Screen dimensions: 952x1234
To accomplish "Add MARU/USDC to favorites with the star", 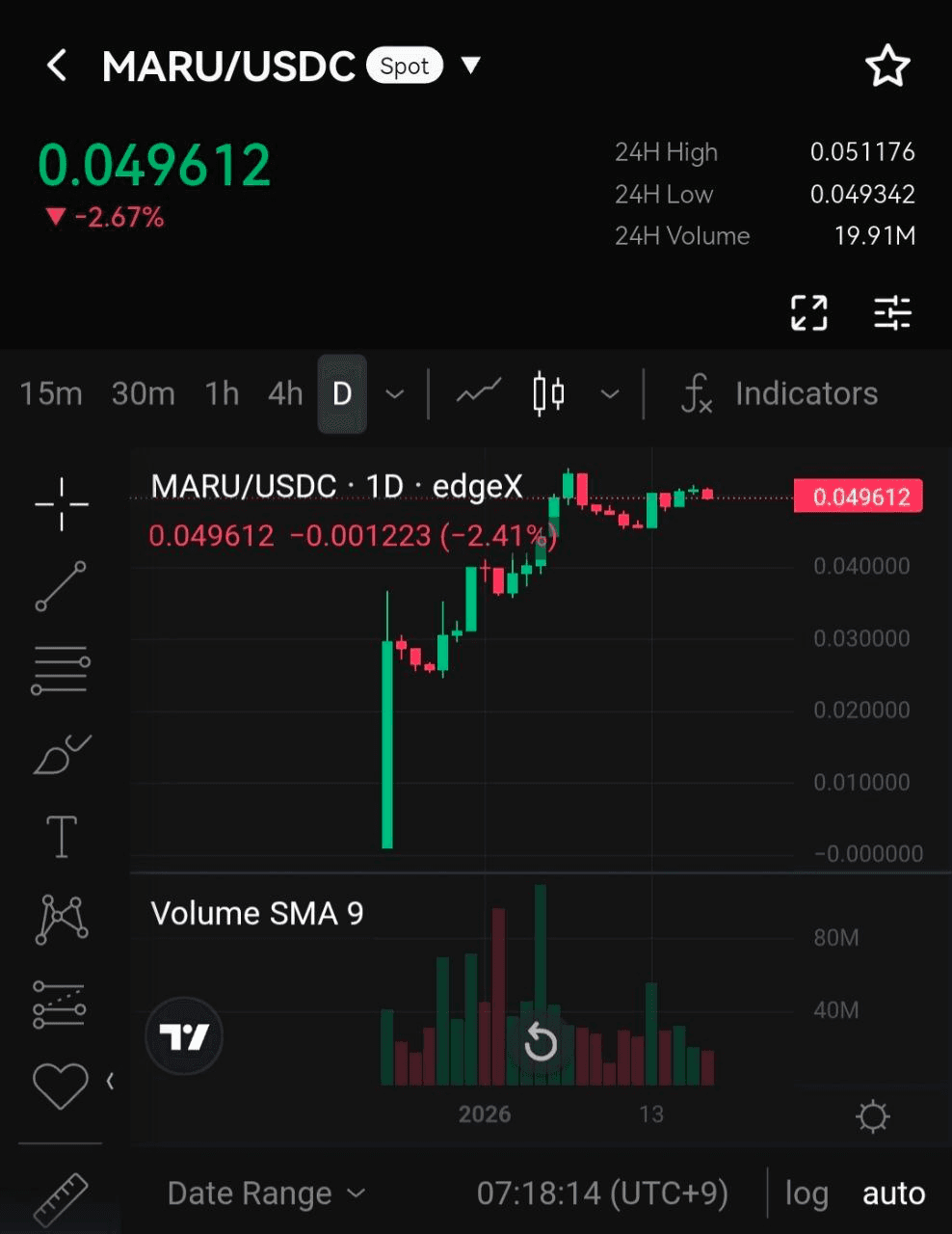I will pyautogui.click(x=886, y=67).
